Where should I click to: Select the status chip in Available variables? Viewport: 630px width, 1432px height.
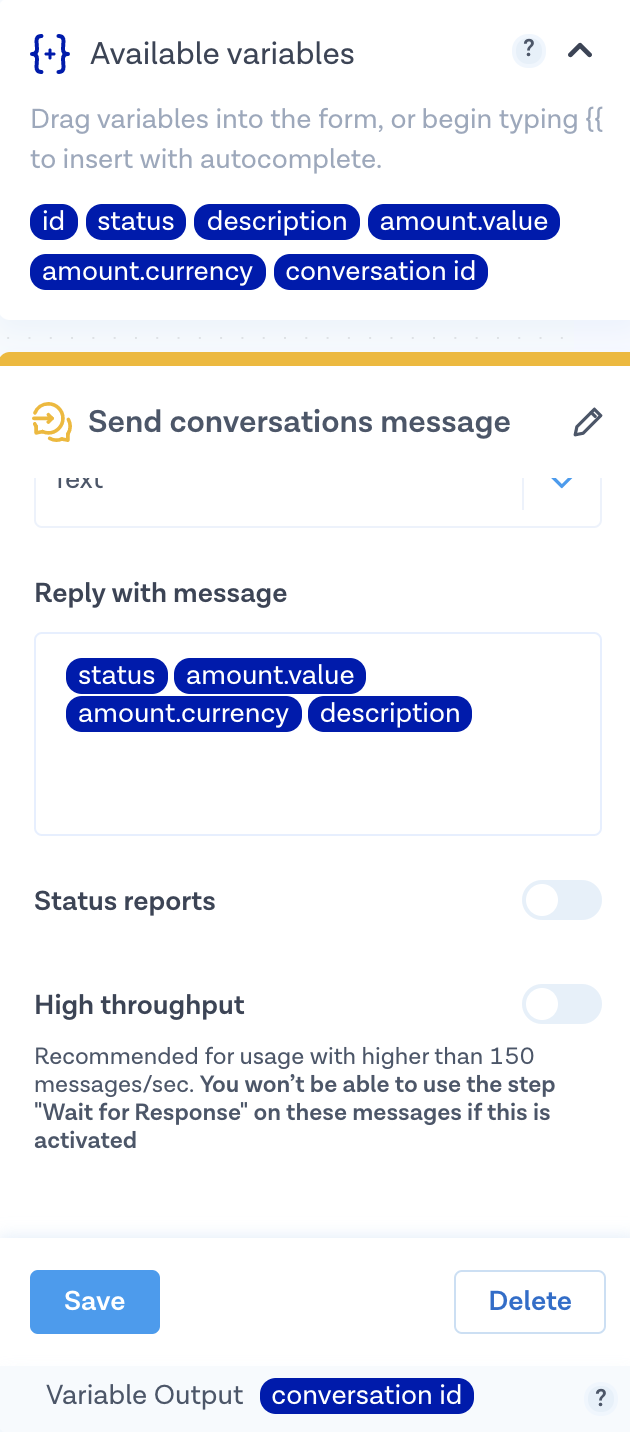pos(136,221)
